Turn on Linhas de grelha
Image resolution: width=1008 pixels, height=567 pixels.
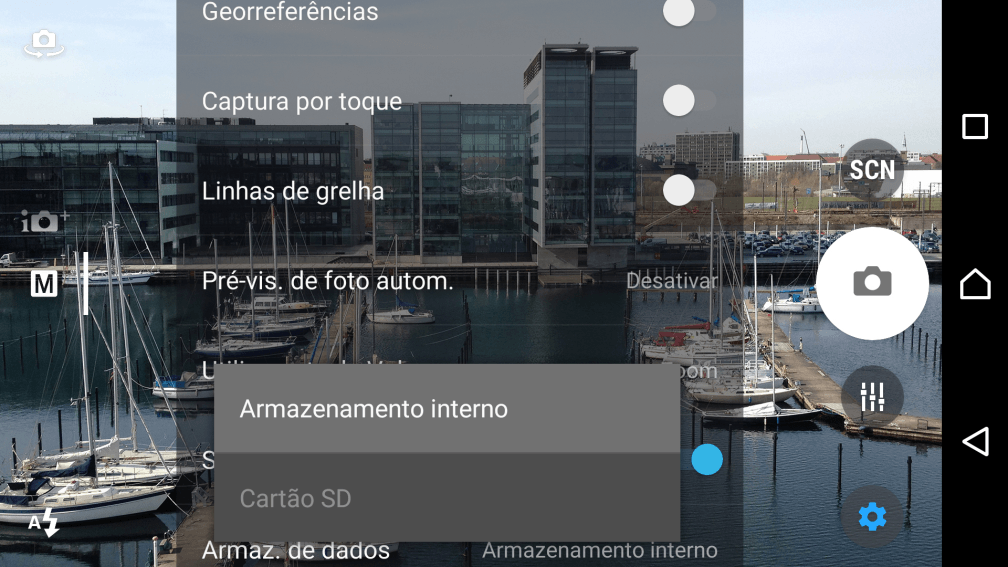(688, 190)
